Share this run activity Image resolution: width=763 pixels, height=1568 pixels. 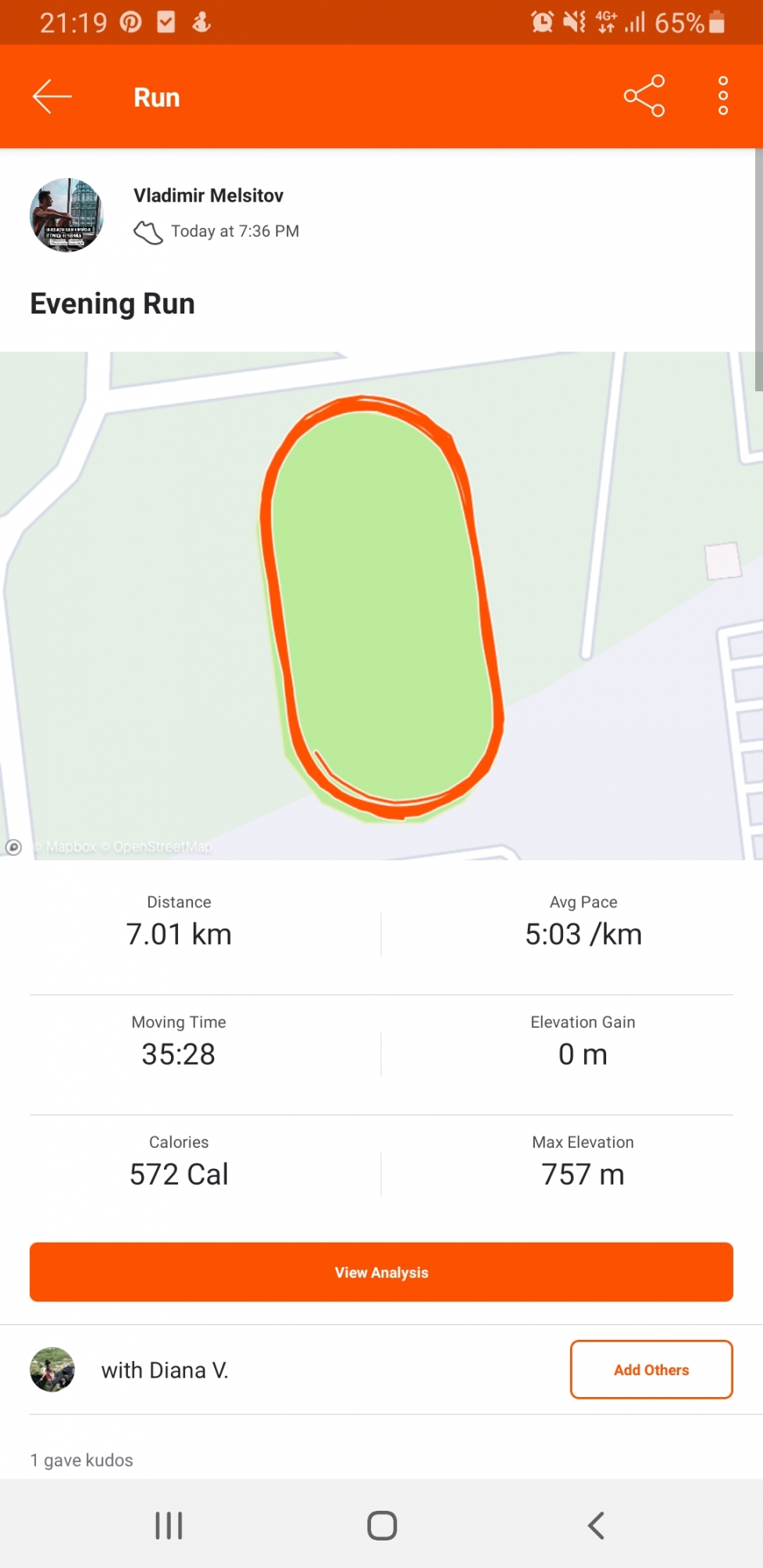tap(644, 96)
